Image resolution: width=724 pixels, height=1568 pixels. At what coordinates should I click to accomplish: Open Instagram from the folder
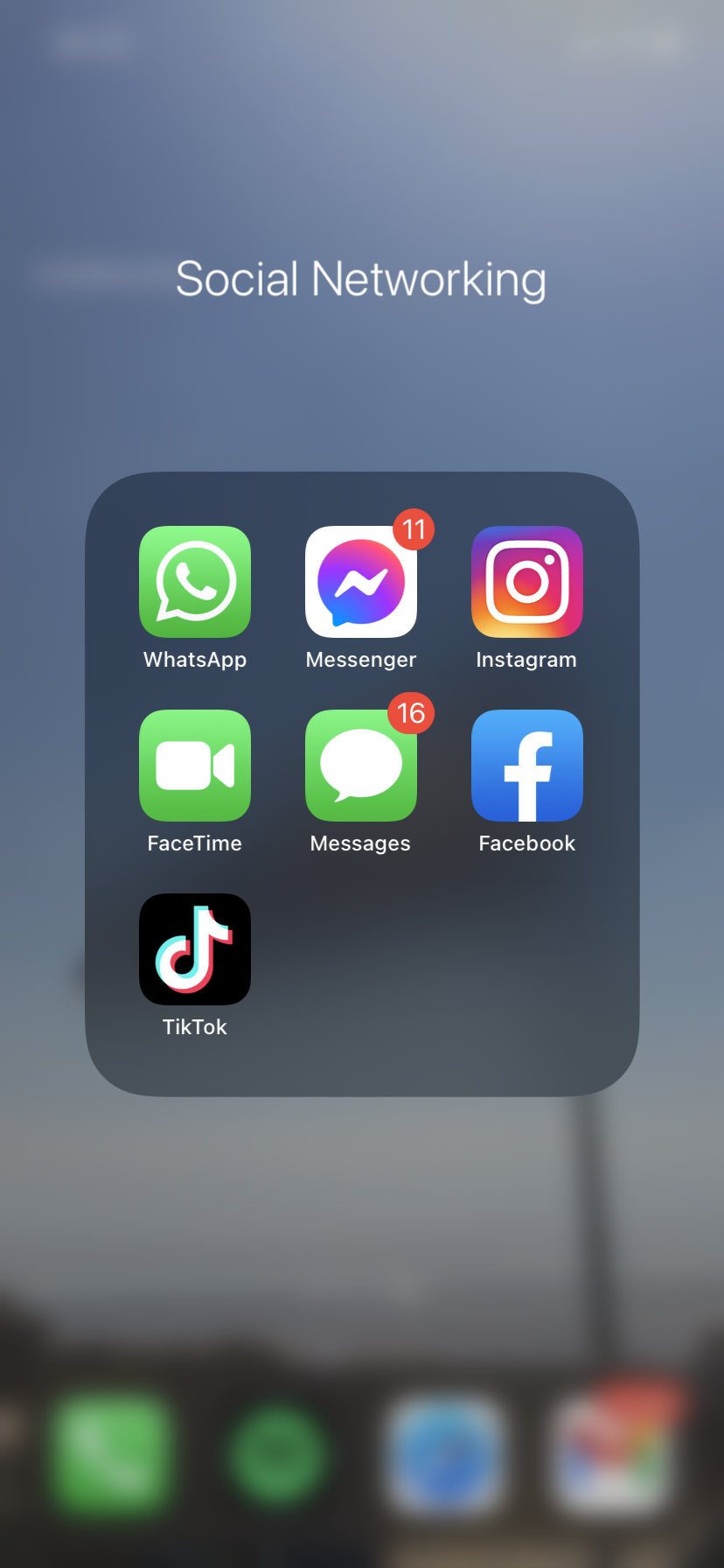click(x=527, y=582)
